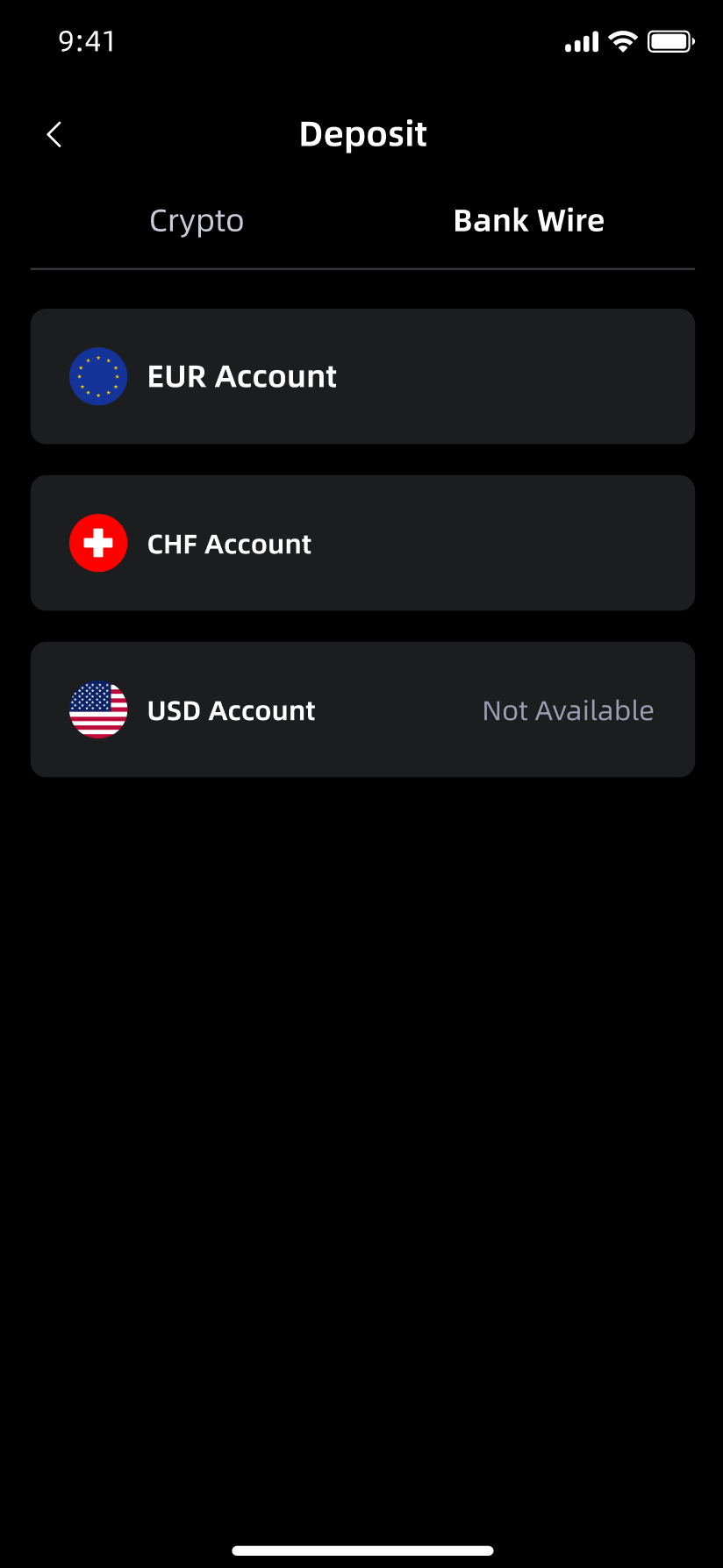The image size is (723, 1568).
Task: Select the Bank Wire tab
Action: pos(528,221)
